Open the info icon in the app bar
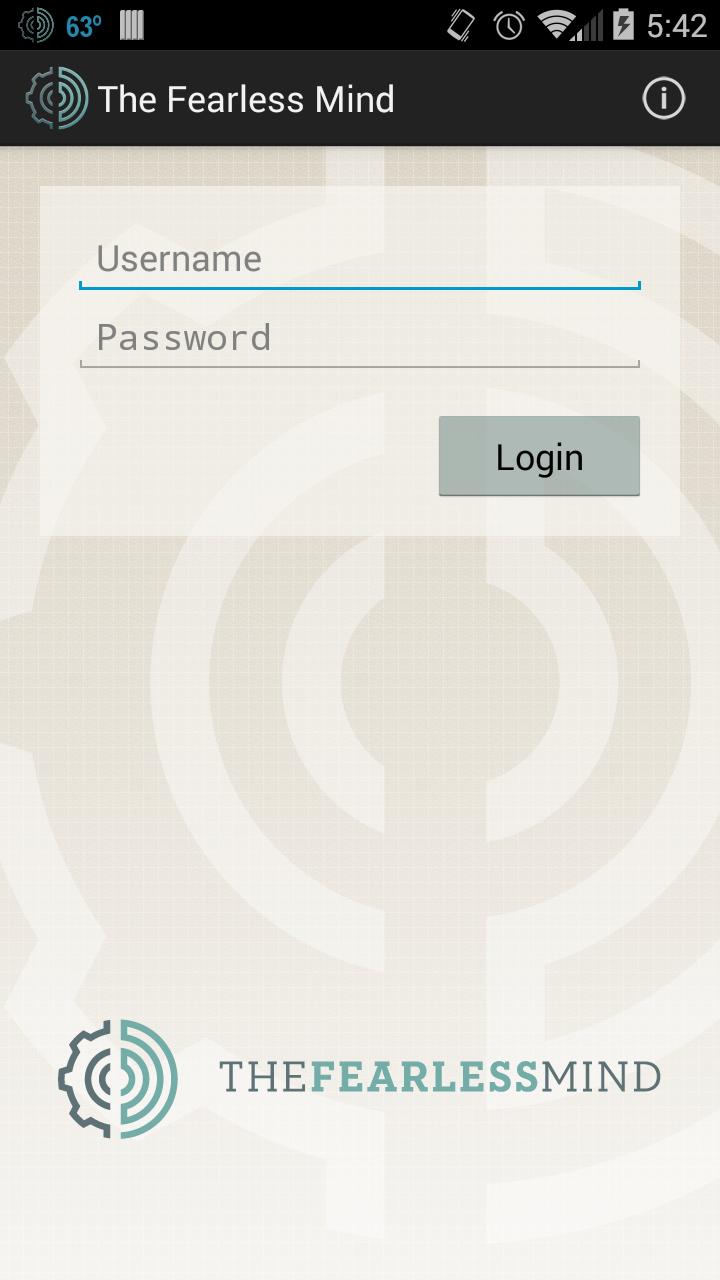720x1280 pixels. (x=663, y=99)
